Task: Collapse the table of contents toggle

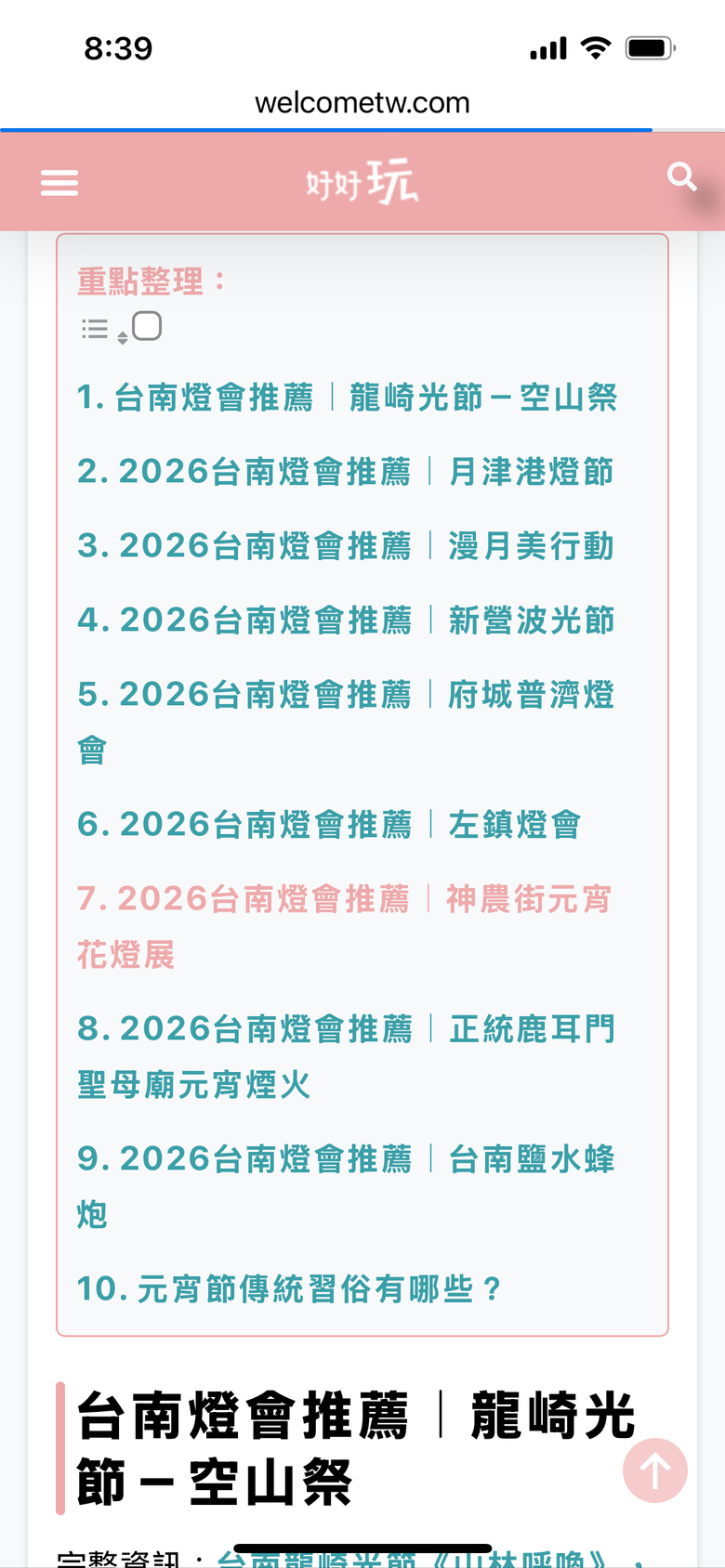Action: point(121,328)
